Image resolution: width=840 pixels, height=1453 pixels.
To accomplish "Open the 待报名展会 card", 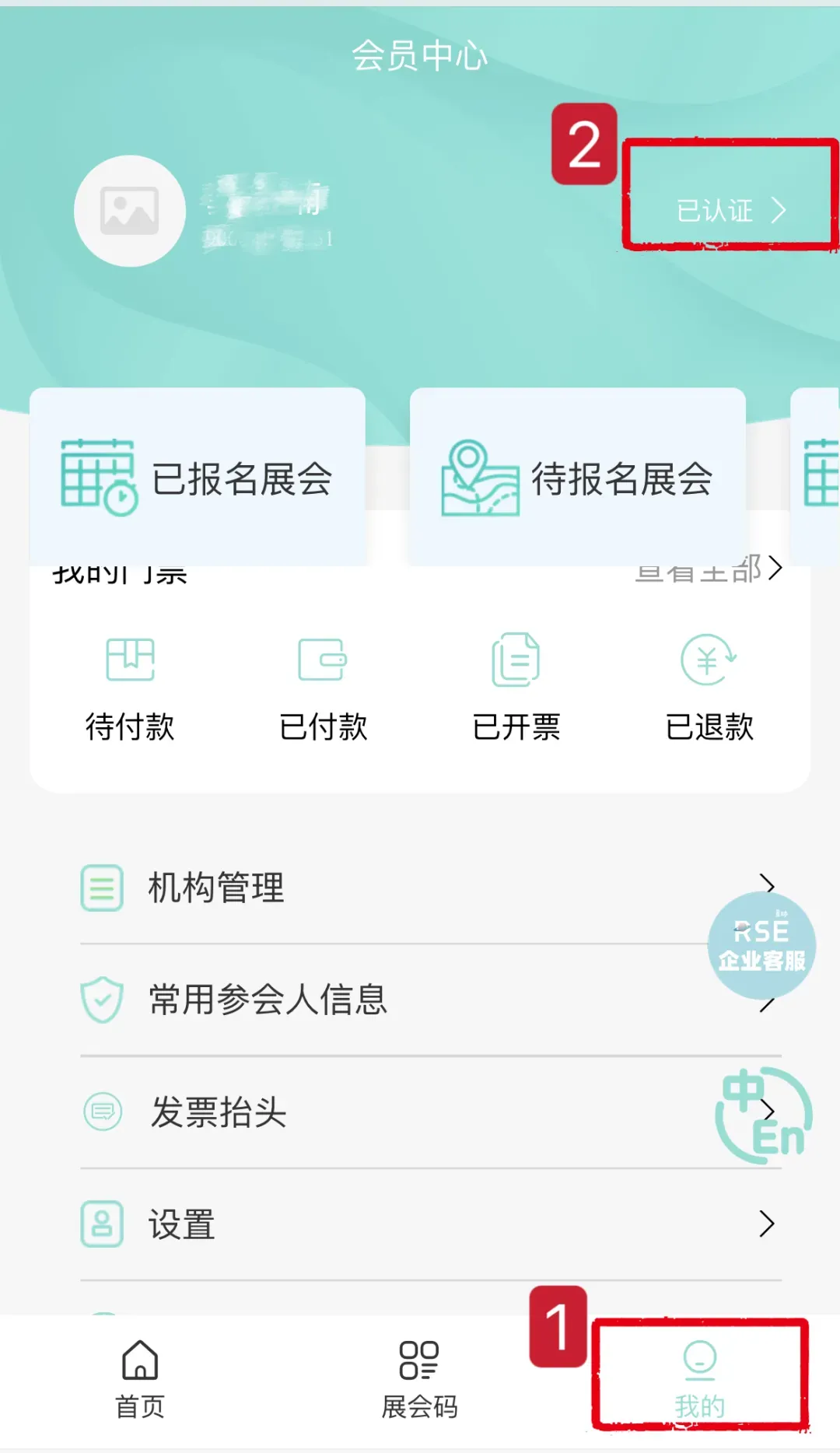I will [x=578, y=477].
